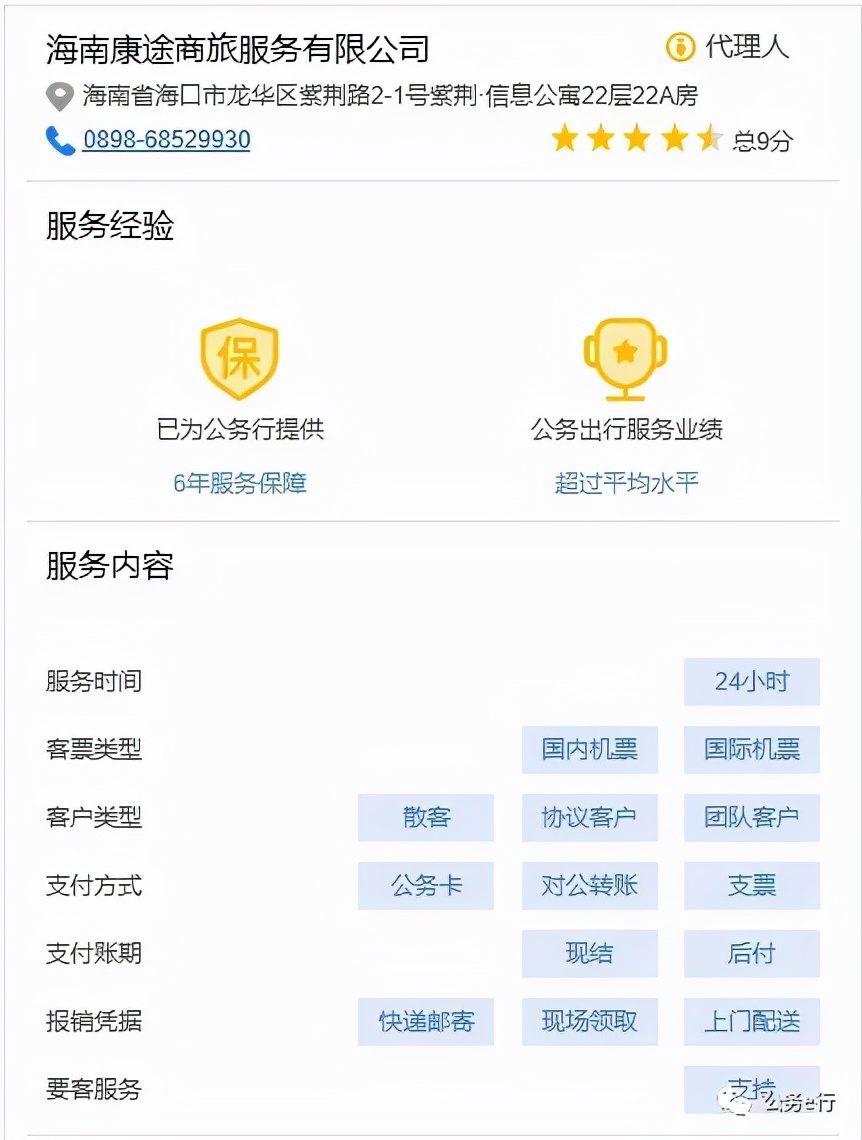Click the yellow 保 shield icon
The width and height of the screenshot is (862, 1140).
(x=239, y=356)
